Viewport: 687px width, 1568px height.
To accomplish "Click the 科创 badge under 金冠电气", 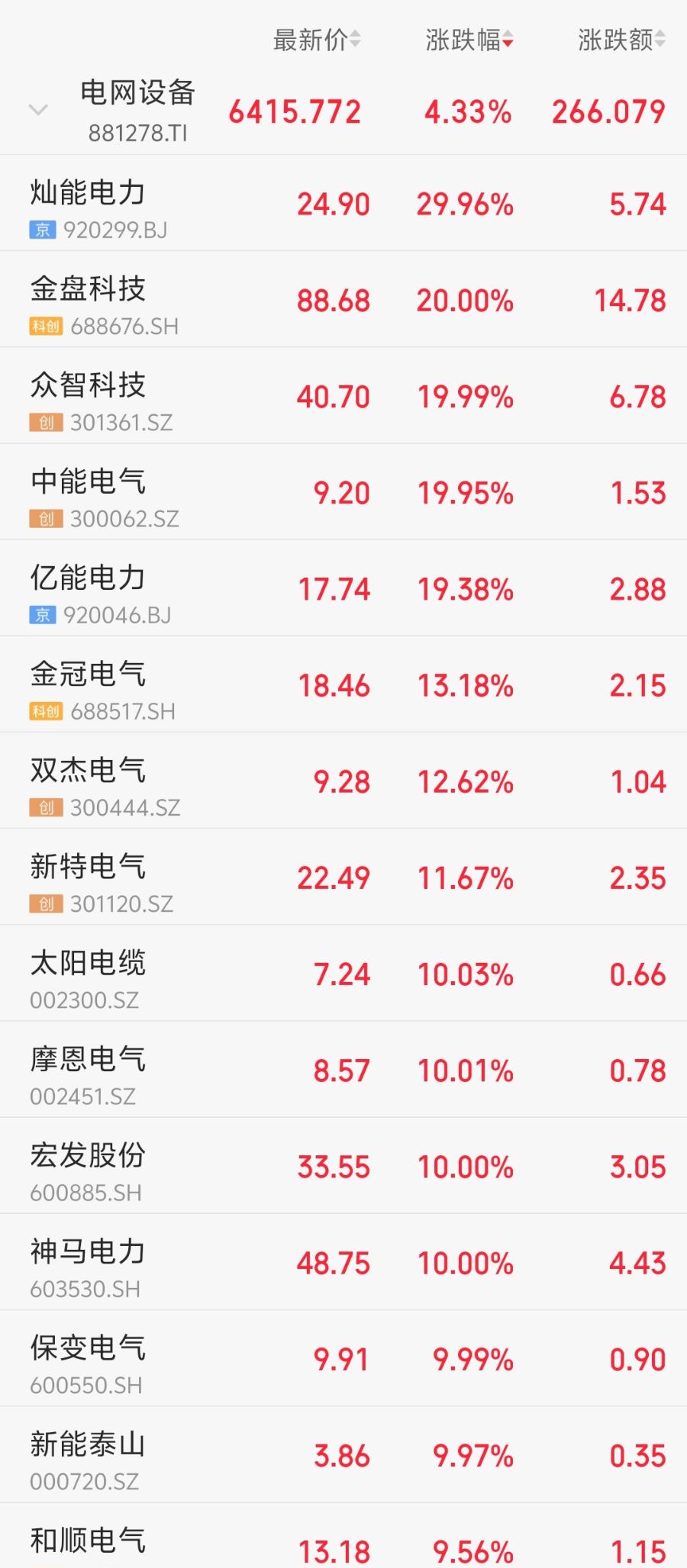I will click(x=49, y=710).
